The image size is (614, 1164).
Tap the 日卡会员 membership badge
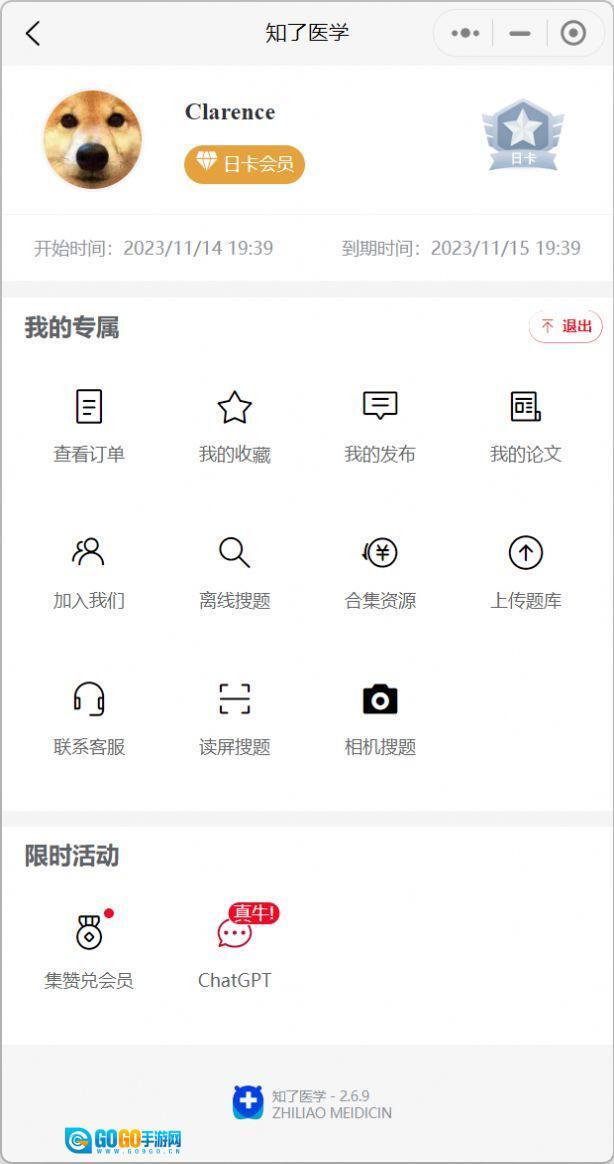pyautogui.click(x=244, y=164)
